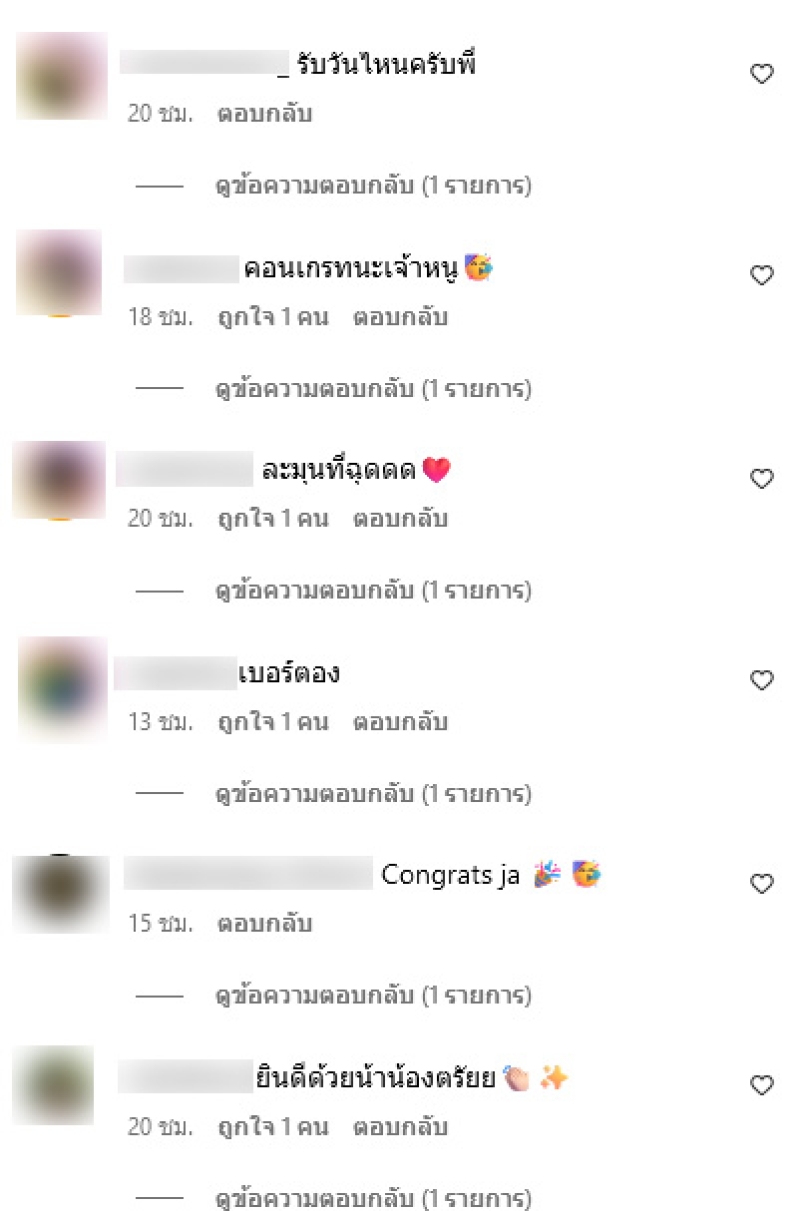The image size is (800, 1211).
Task: Expand replies under 'Congrats ja' comment
Action: coord(373,996)
